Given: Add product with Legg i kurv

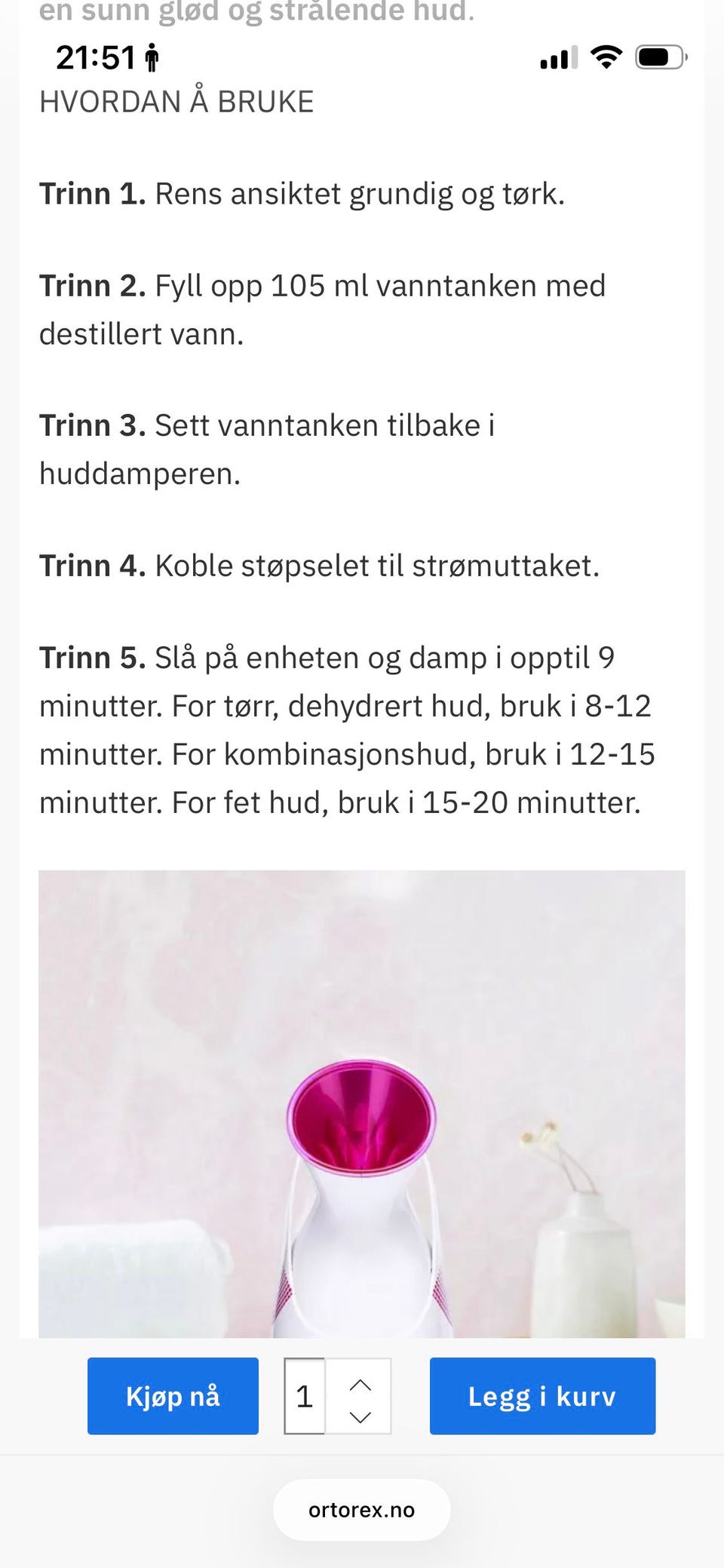Looking at the screenshot, I should coord(542,1396).
